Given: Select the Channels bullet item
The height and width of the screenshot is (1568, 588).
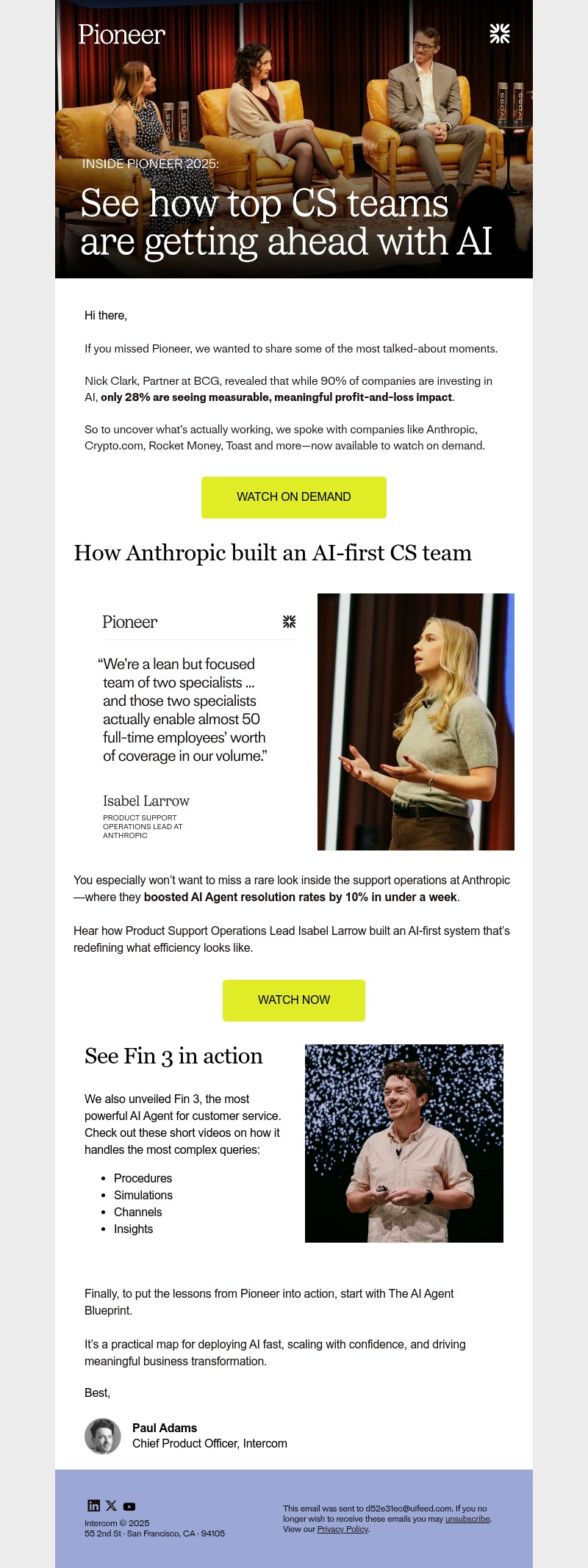Looking at the screenshot, I should coord(138,1212).
